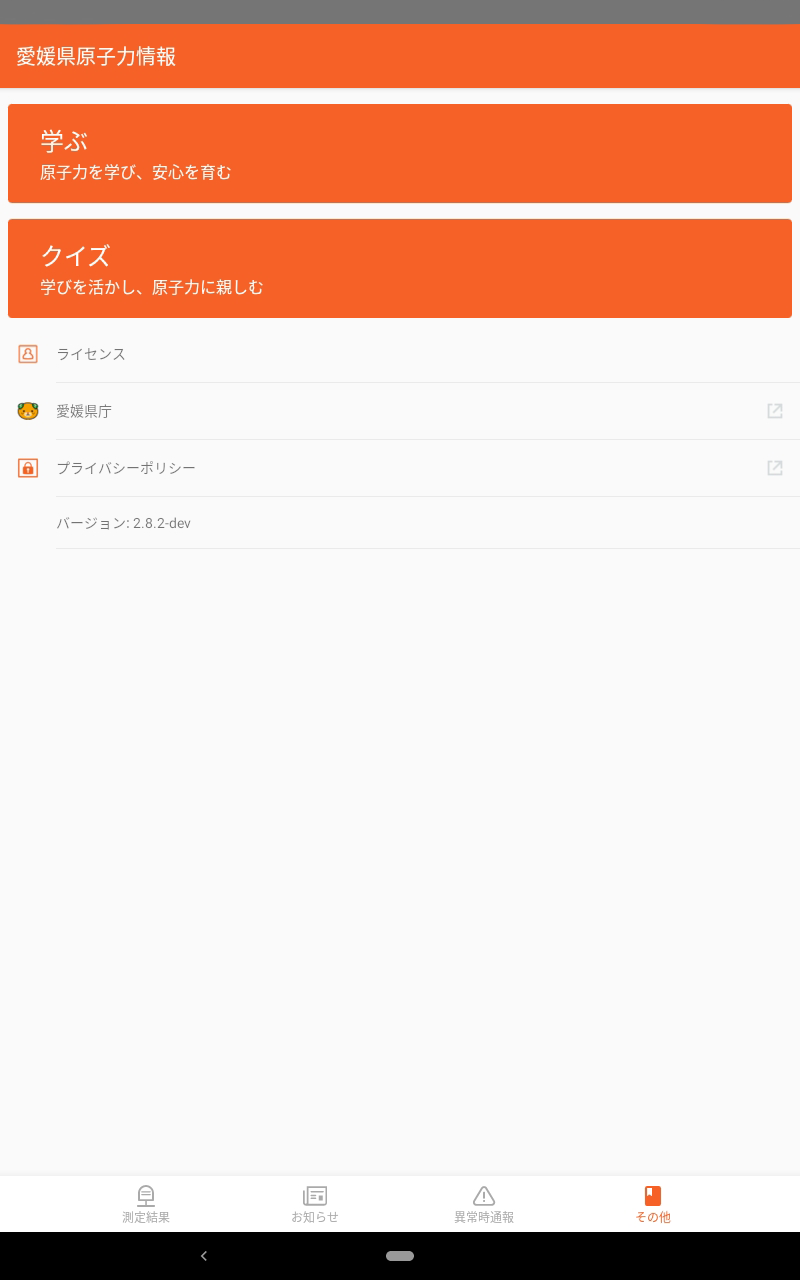
Task: Switch to the 測定結果 tab
Action: [146, 1204]
